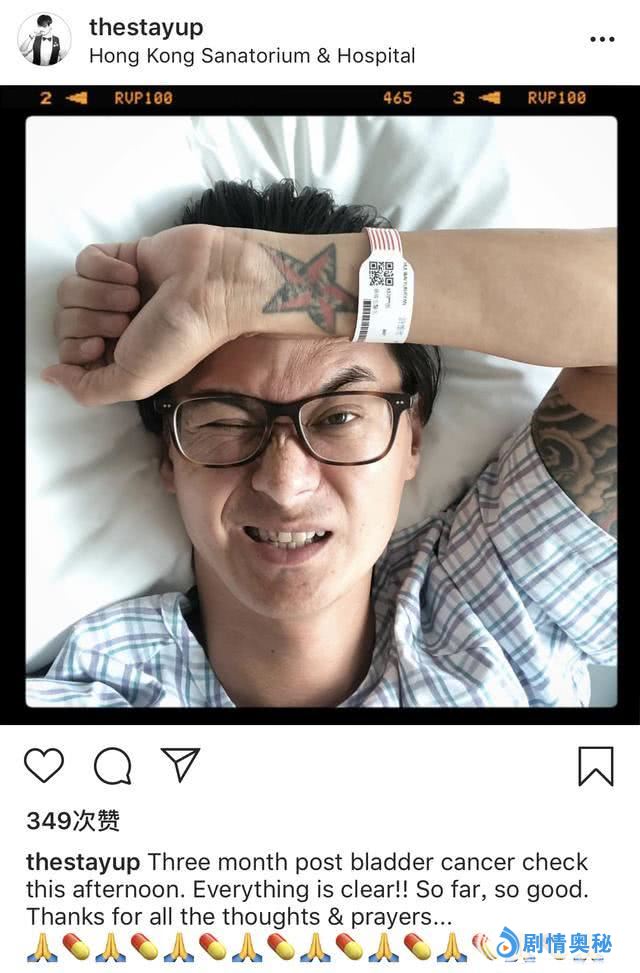Screen dimensions: 640x973
Task: Open the post's three-dot overflow menu
Action: pyautogui.click(x=602, y=40)
